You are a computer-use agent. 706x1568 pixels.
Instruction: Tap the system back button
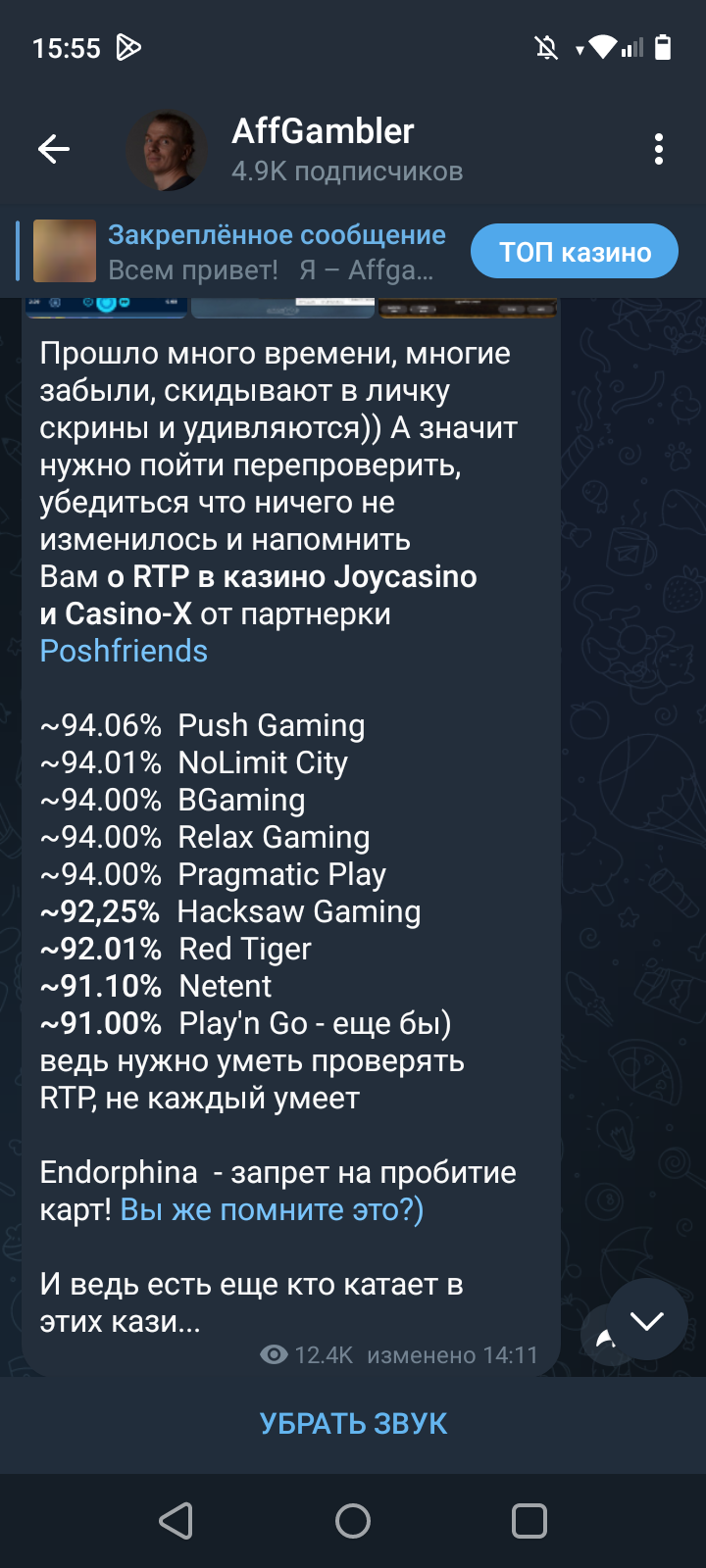[176, 1521]
